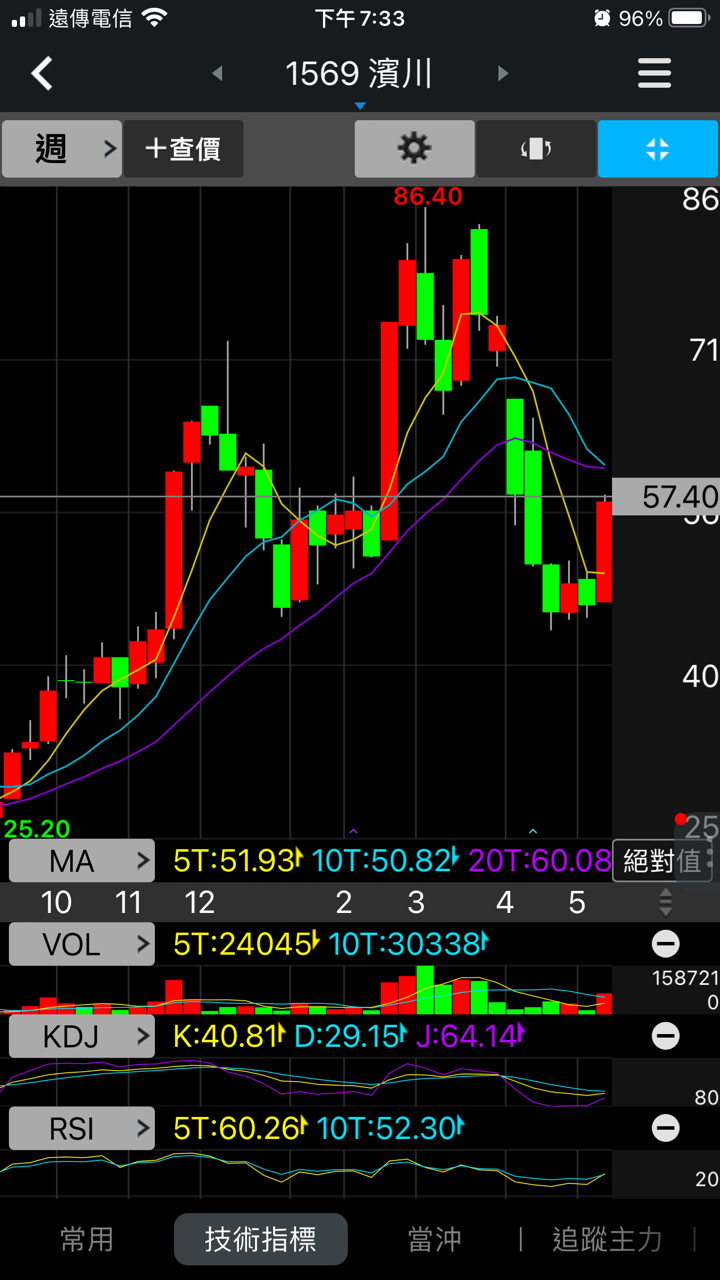Toggle the 絕對值 display mode
Viewport: 720px width, 1280px height.
click(x=662, y=860)
